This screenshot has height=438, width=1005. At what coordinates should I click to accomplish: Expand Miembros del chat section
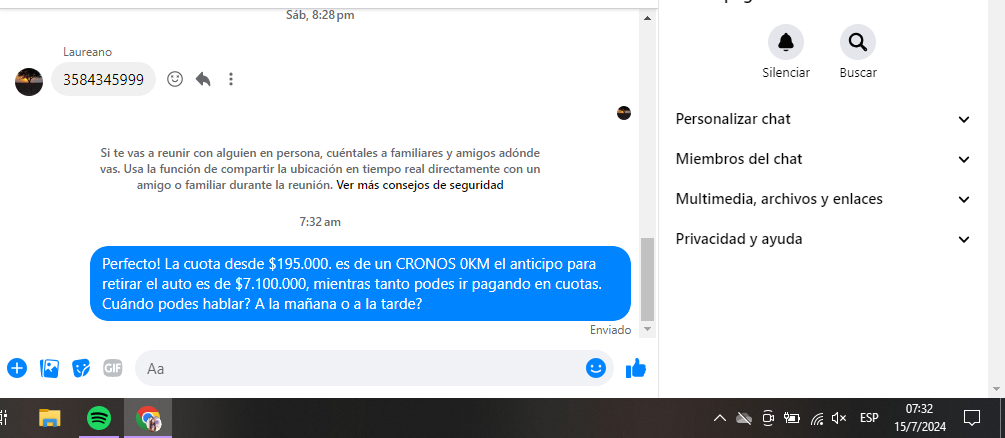click(823, 159)
